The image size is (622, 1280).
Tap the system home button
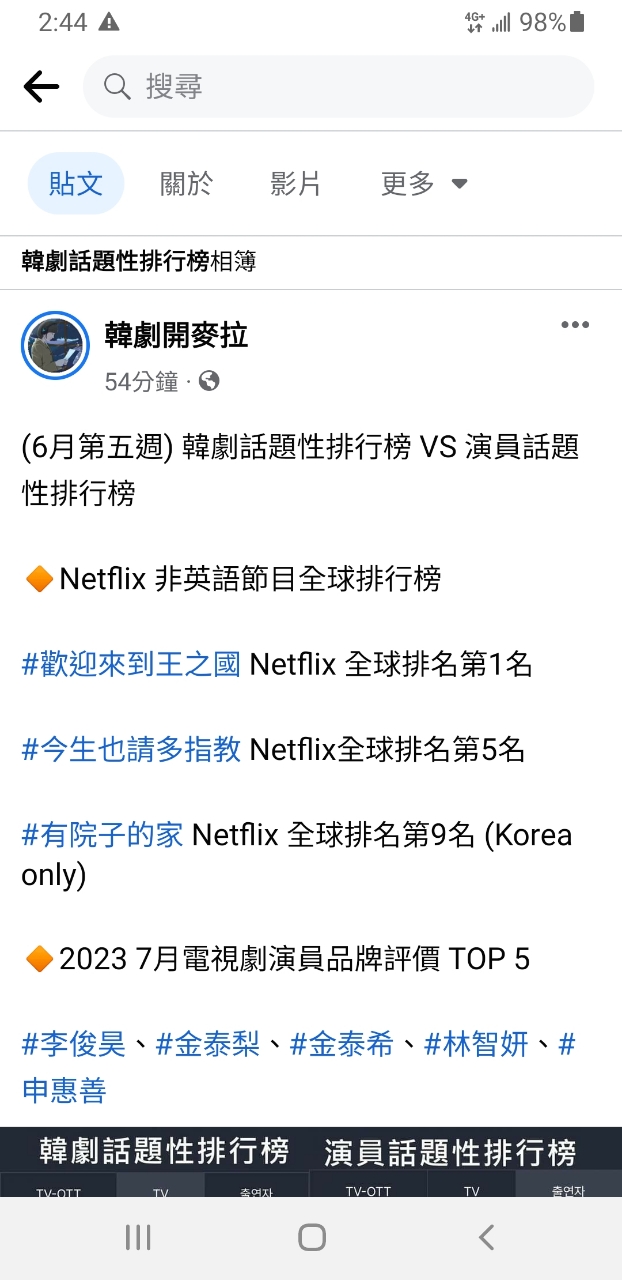click(x=312, y=1238)
